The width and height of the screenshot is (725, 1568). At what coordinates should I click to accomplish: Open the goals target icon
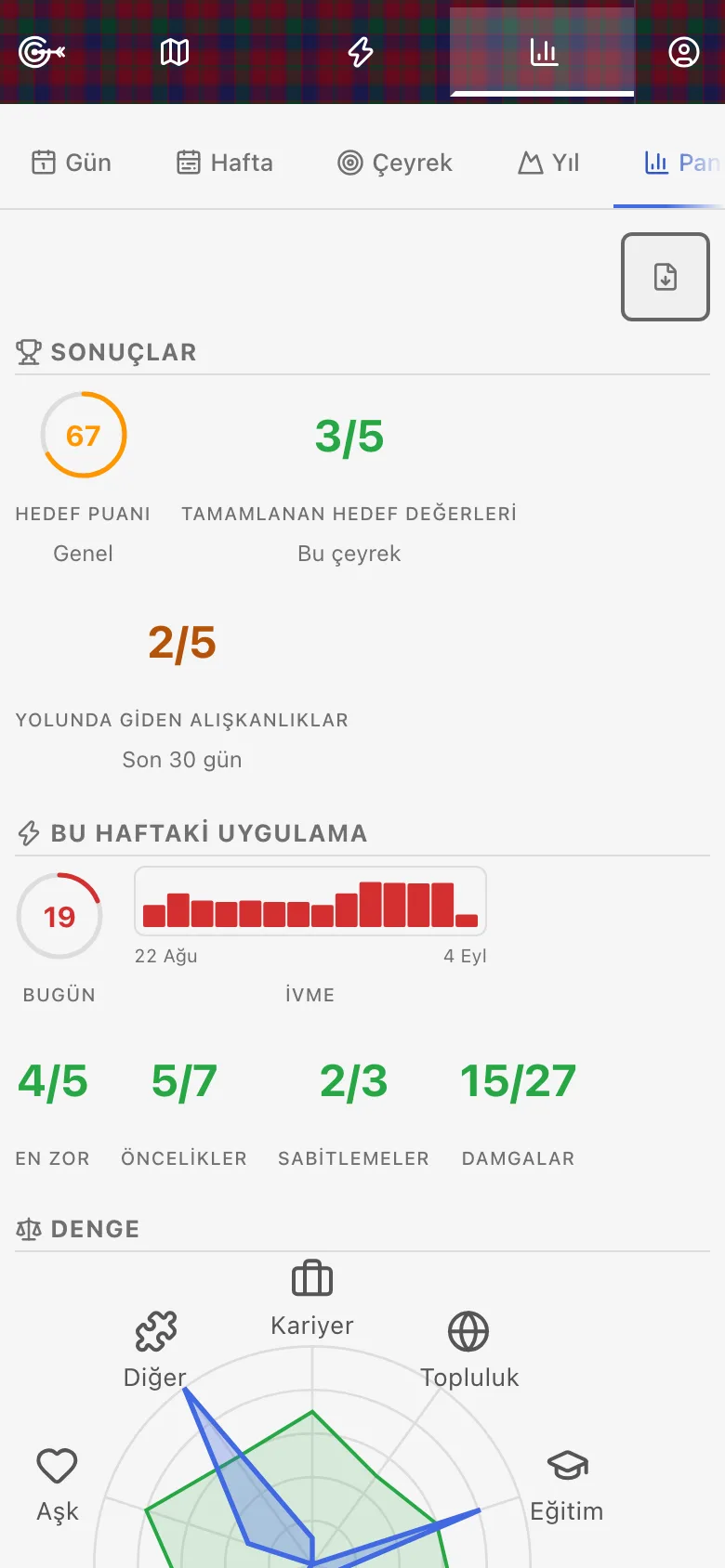[x=41, y=52]
